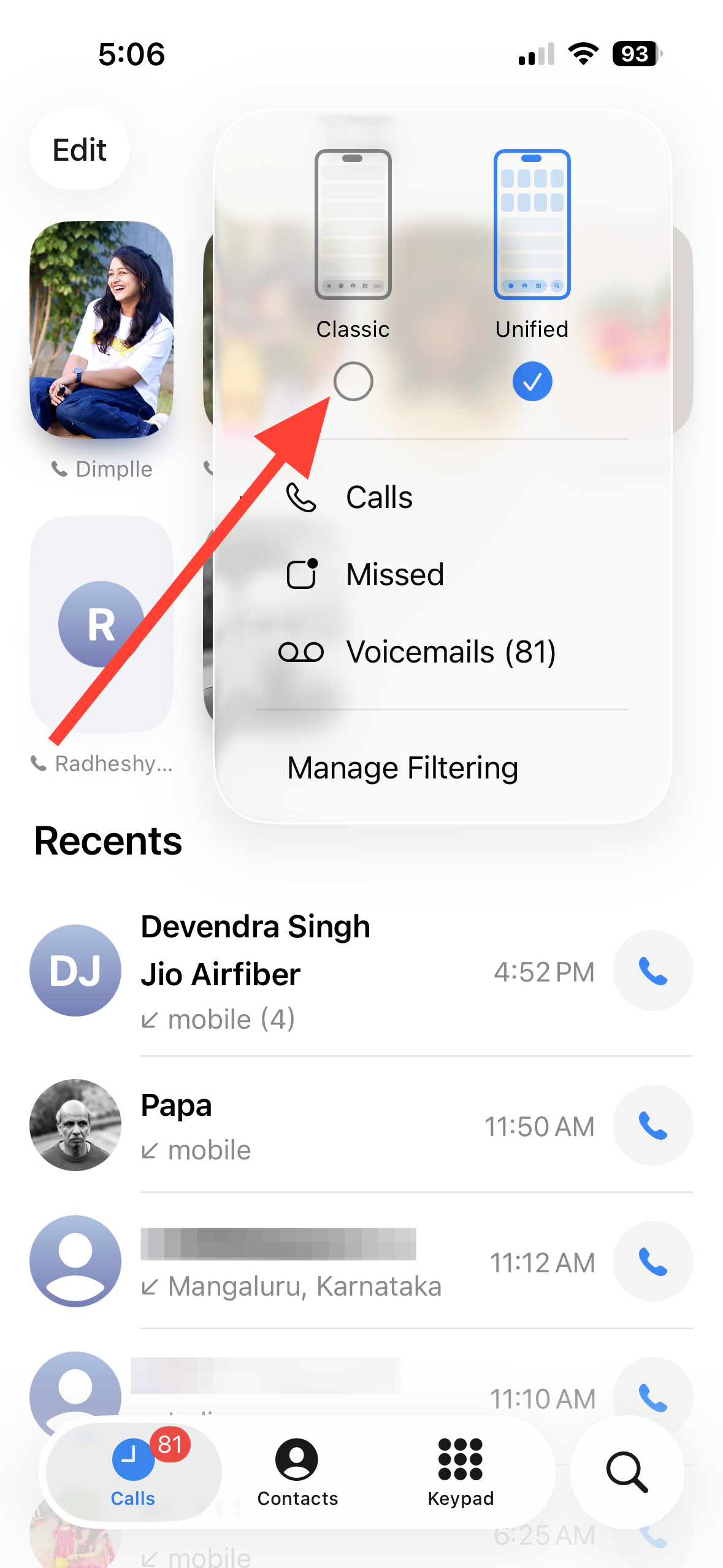Screen dimensions: 723x1568
Task: Open Manage Filtering
Action: [403, 768]
